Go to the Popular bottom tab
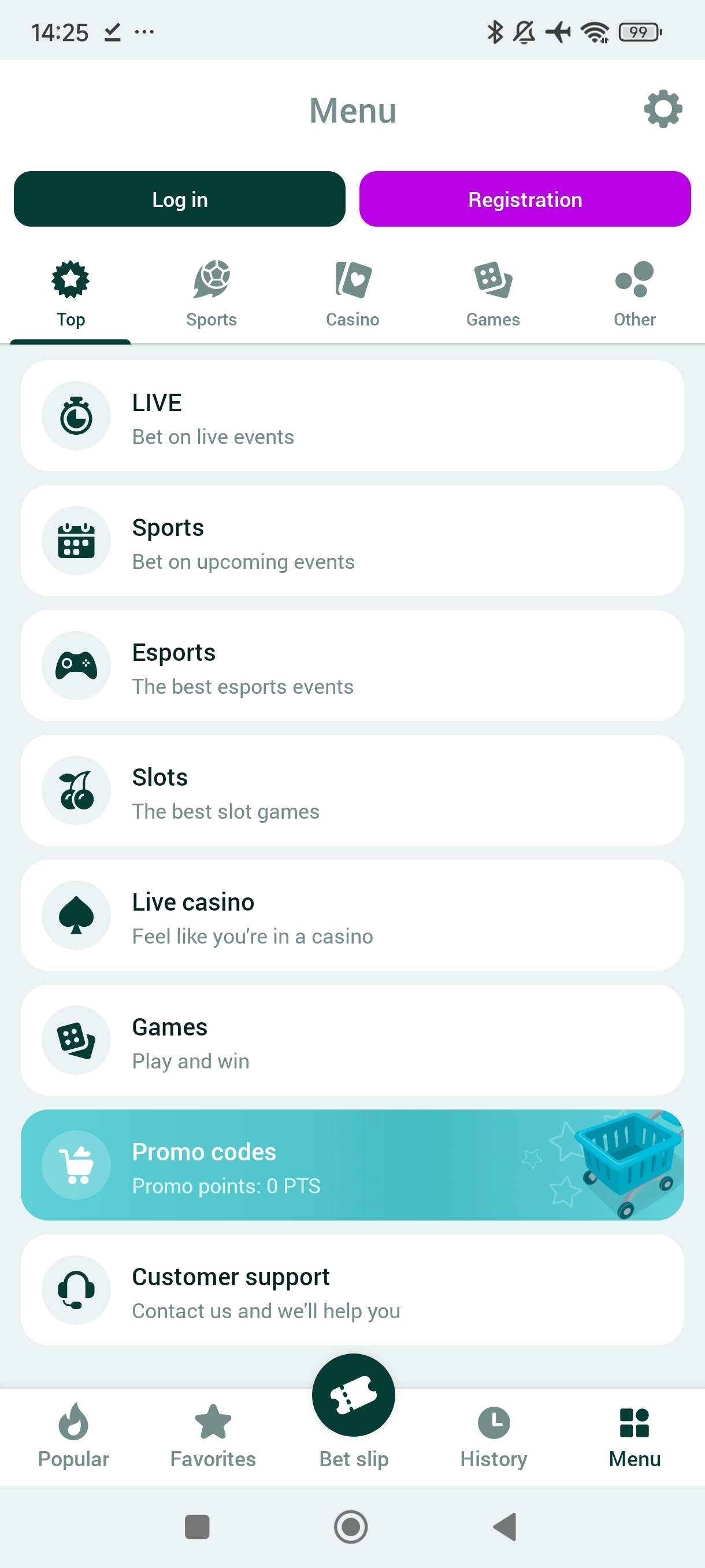 (x=73, y=1435)
